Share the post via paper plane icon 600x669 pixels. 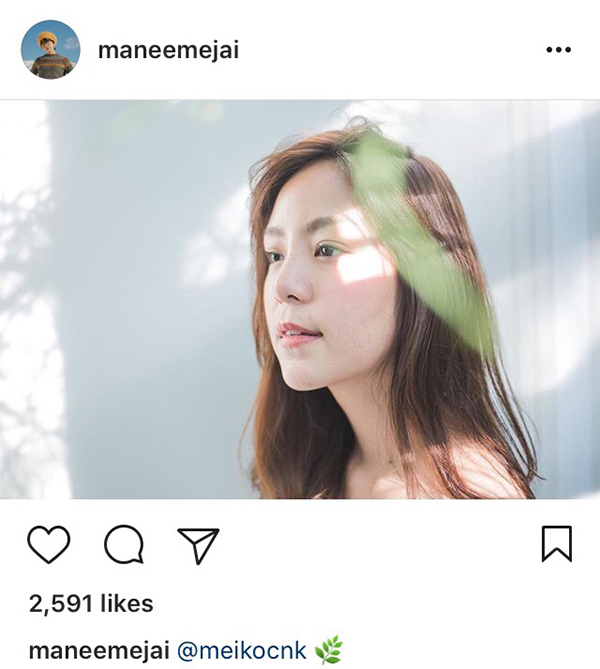(x=198, y=545)
